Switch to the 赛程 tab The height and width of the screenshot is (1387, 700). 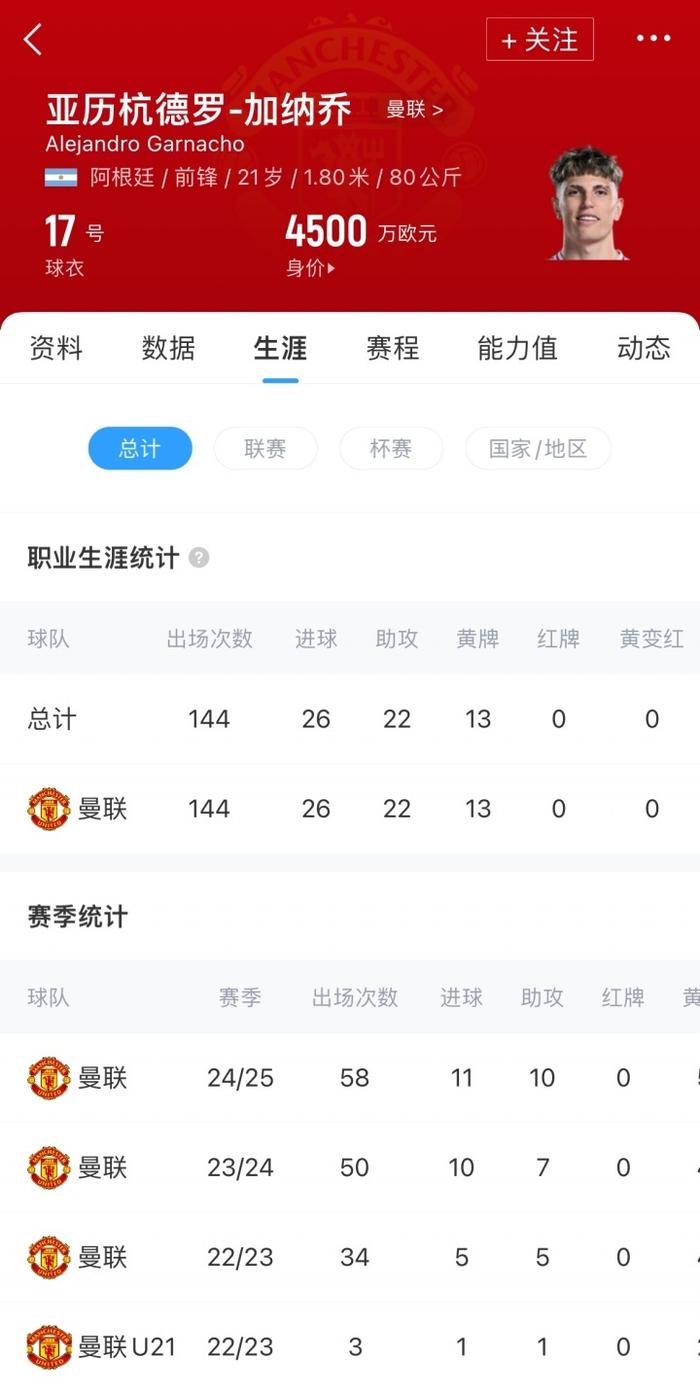392,348
